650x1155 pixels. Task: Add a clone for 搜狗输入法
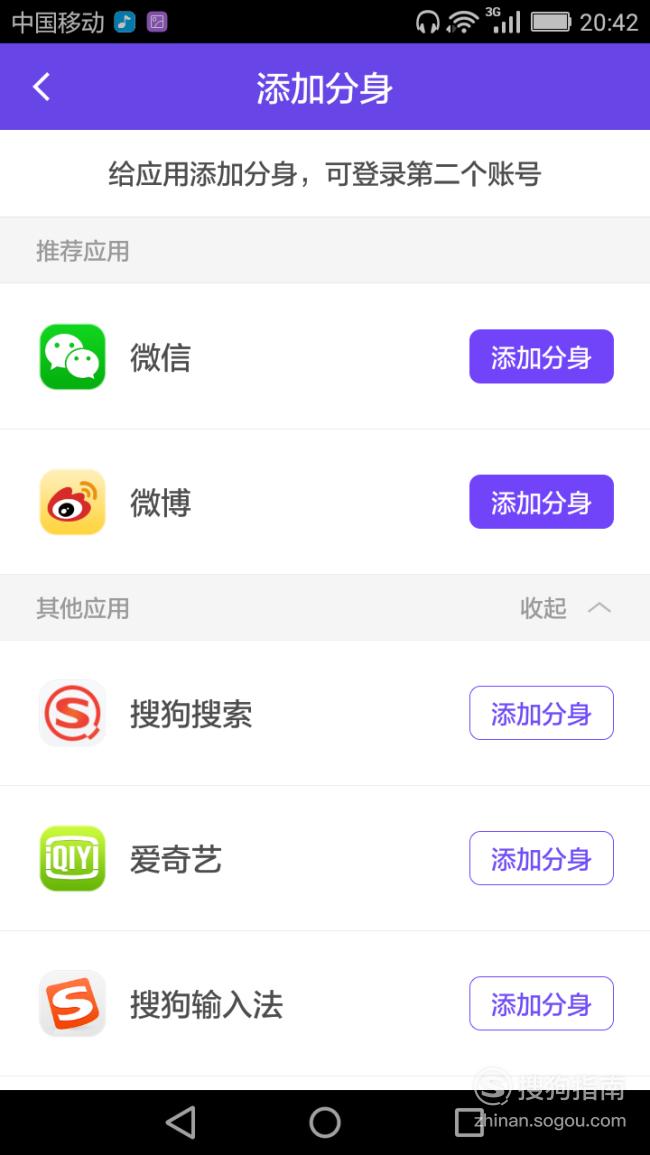[x=541, y=1003]
